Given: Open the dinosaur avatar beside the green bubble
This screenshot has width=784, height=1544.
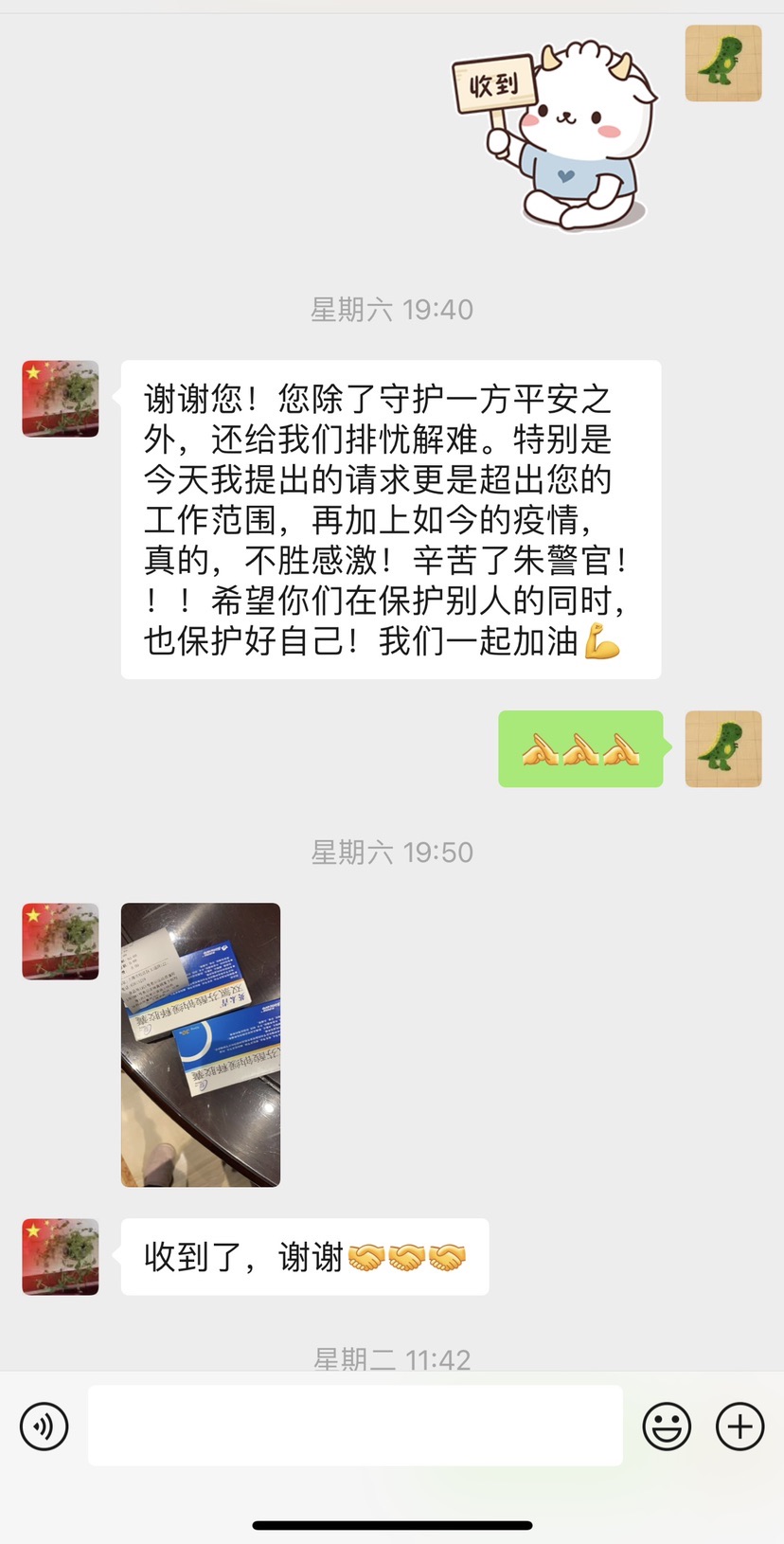Looking at the screenshot, I should tap(723, 748).
